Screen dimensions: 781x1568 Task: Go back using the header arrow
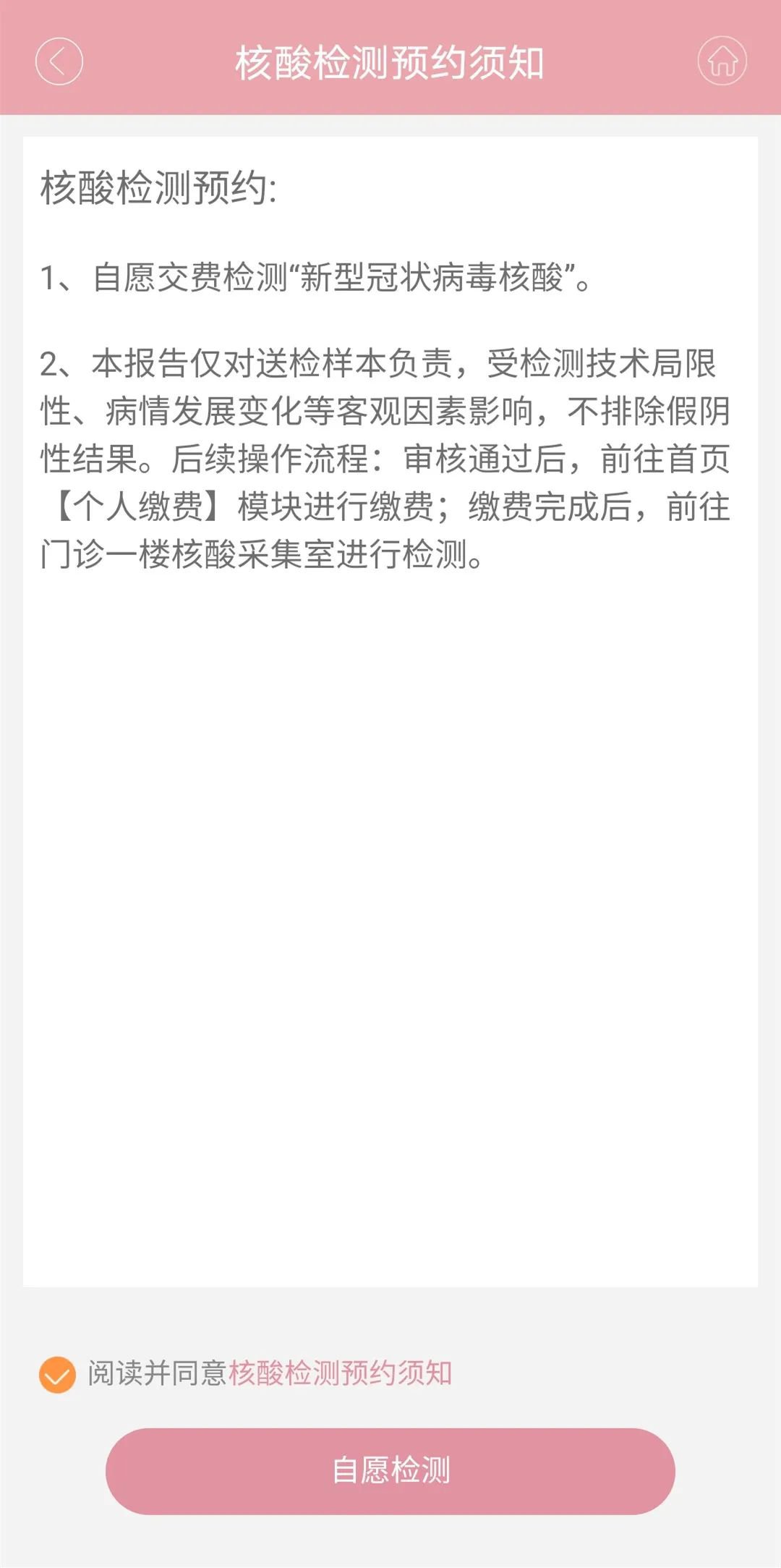[59, 62]
